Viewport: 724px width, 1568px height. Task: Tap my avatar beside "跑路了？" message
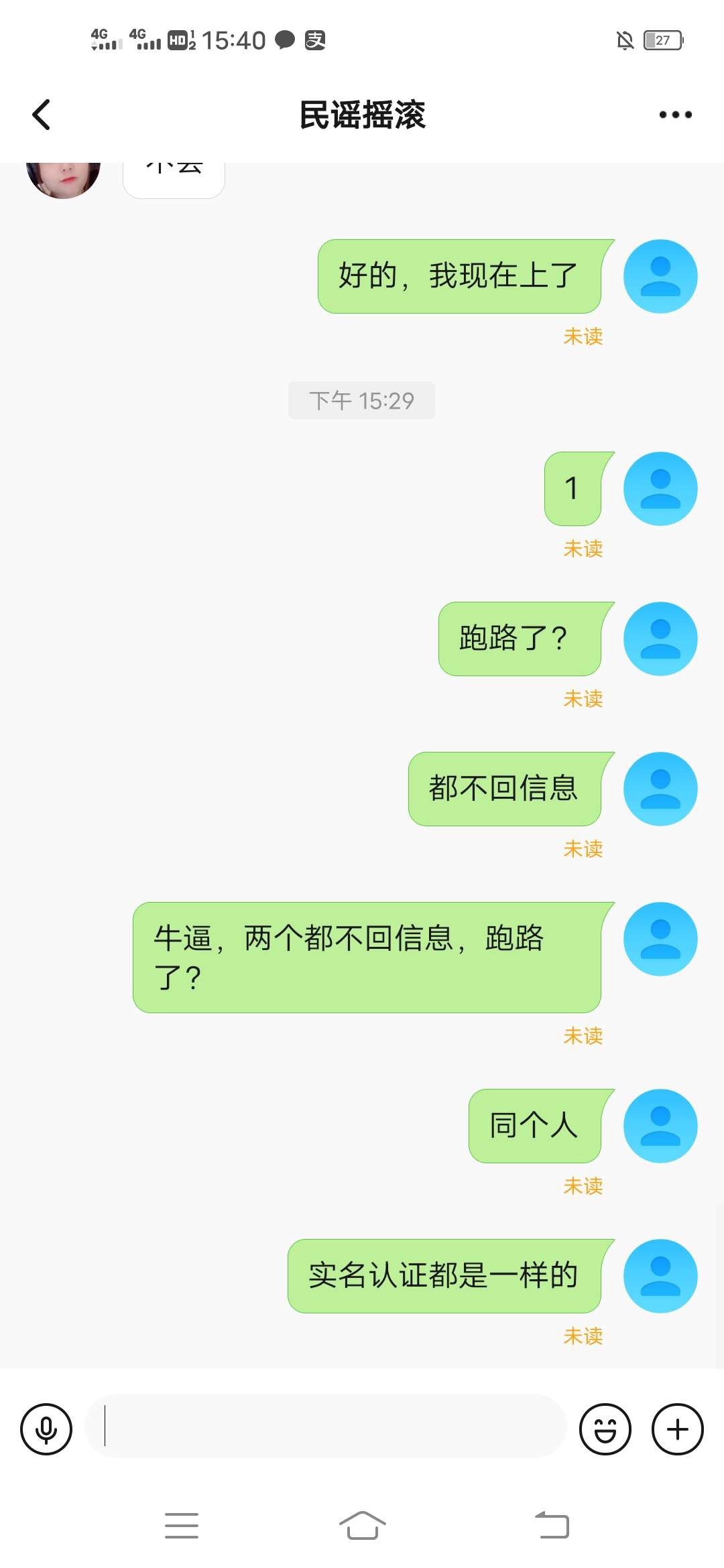(x=660, y=639)
